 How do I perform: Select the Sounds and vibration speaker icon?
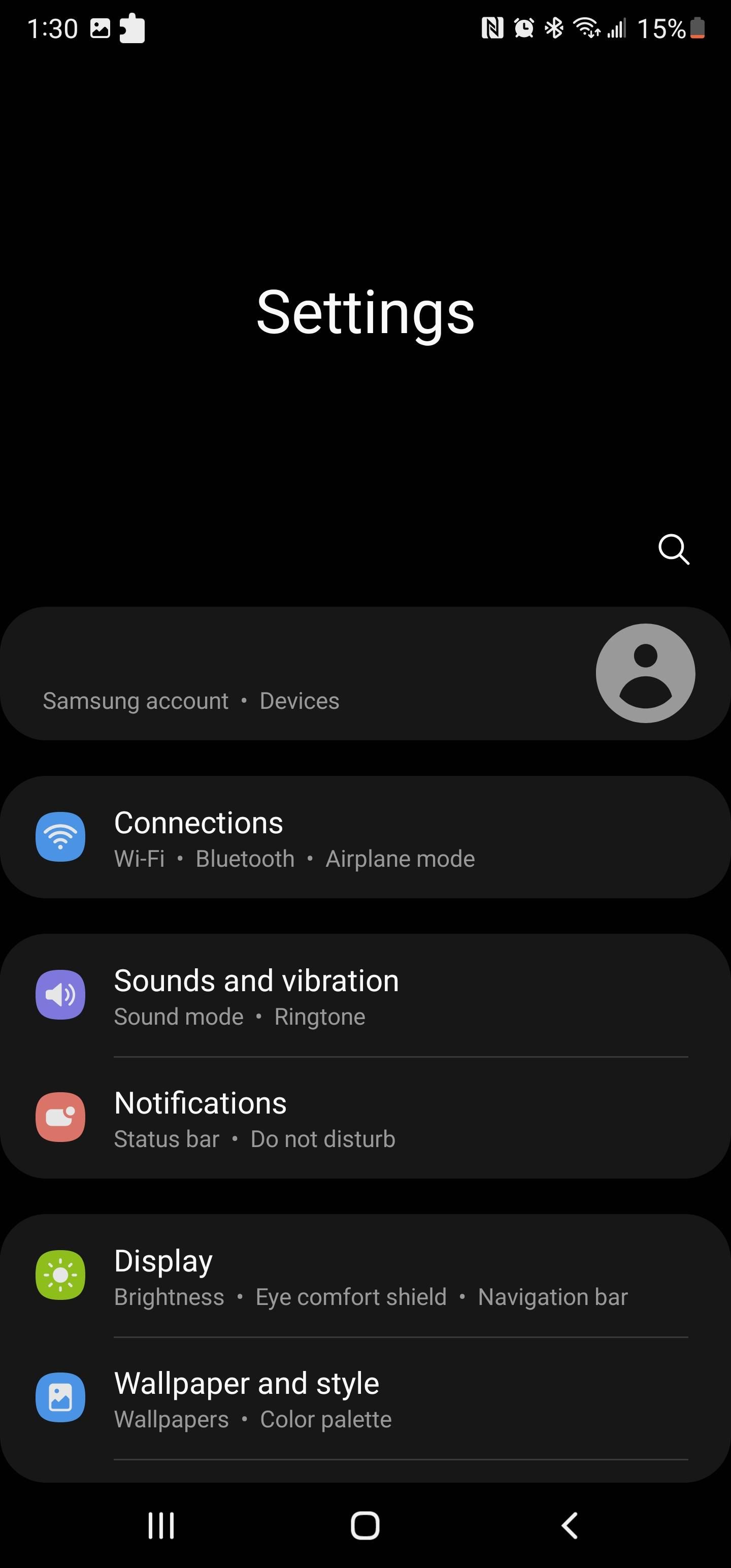[60, 995]
